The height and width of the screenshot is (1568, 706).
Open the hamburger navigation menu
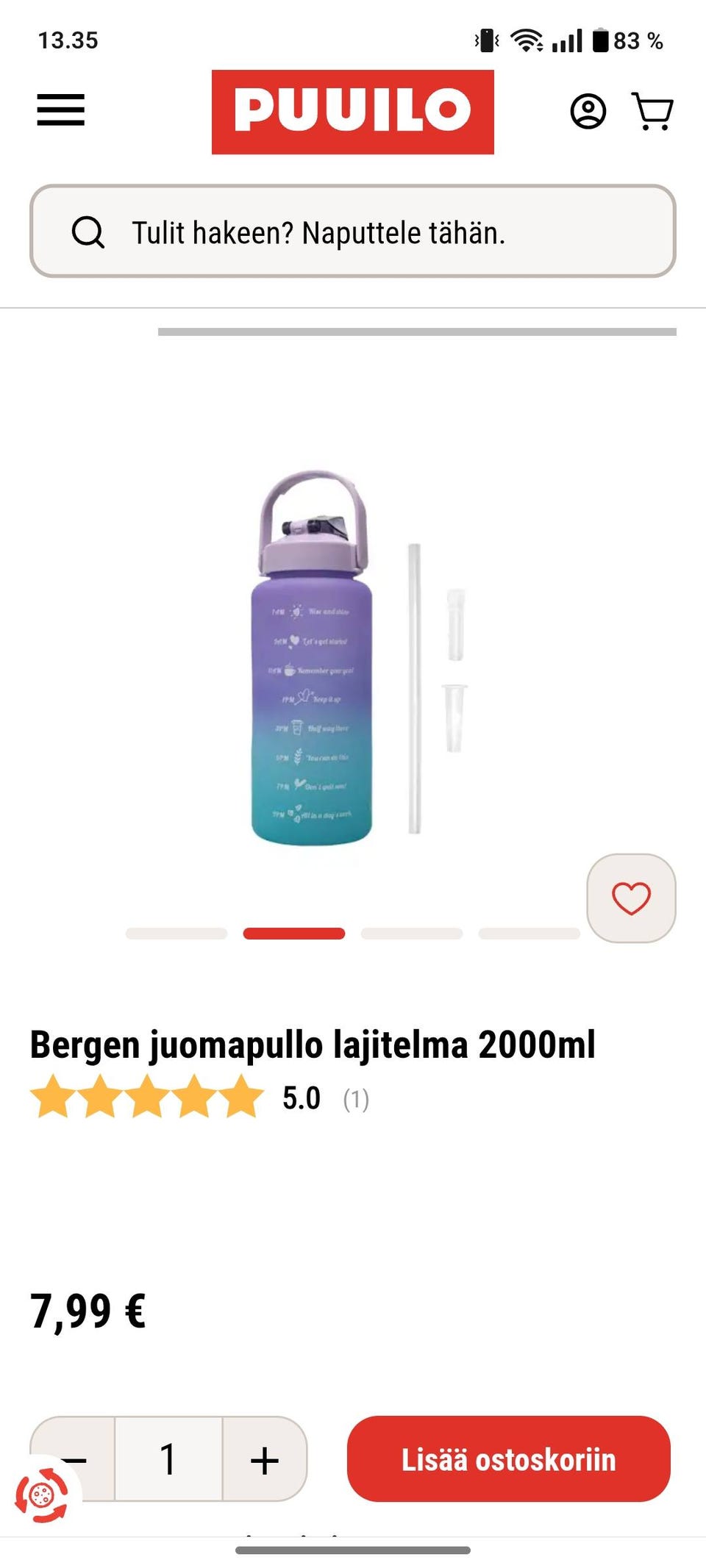[x=61, y=110]
